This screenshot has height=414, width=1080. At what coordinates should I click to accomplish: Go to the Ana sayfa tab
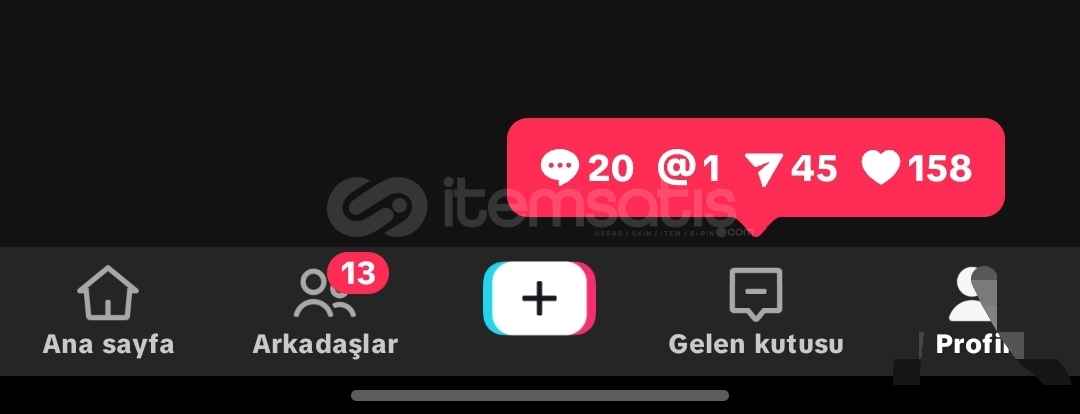(x=108, y=312)
